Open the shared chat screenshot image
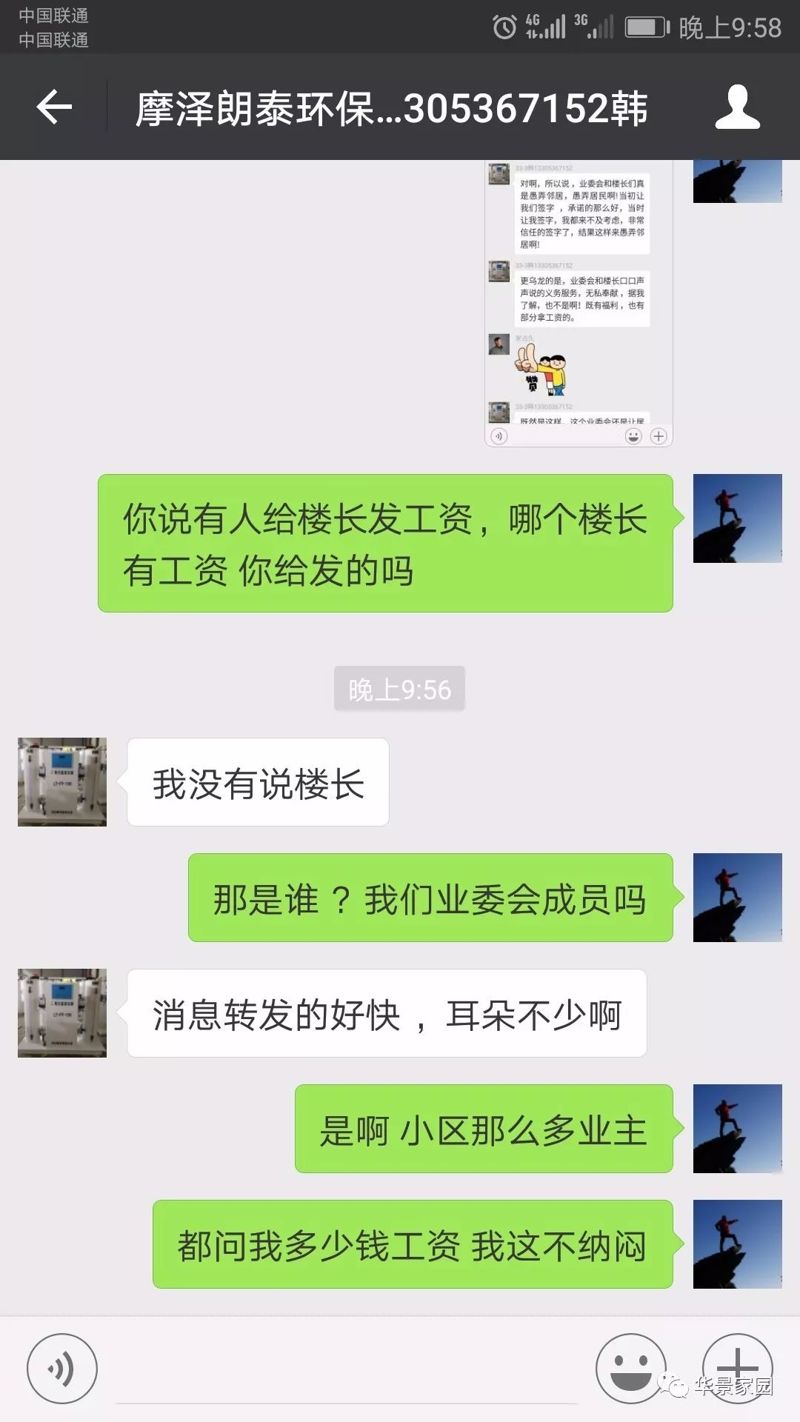The width and height of the screenshot is (800, 1422). [x=578, y=302]
